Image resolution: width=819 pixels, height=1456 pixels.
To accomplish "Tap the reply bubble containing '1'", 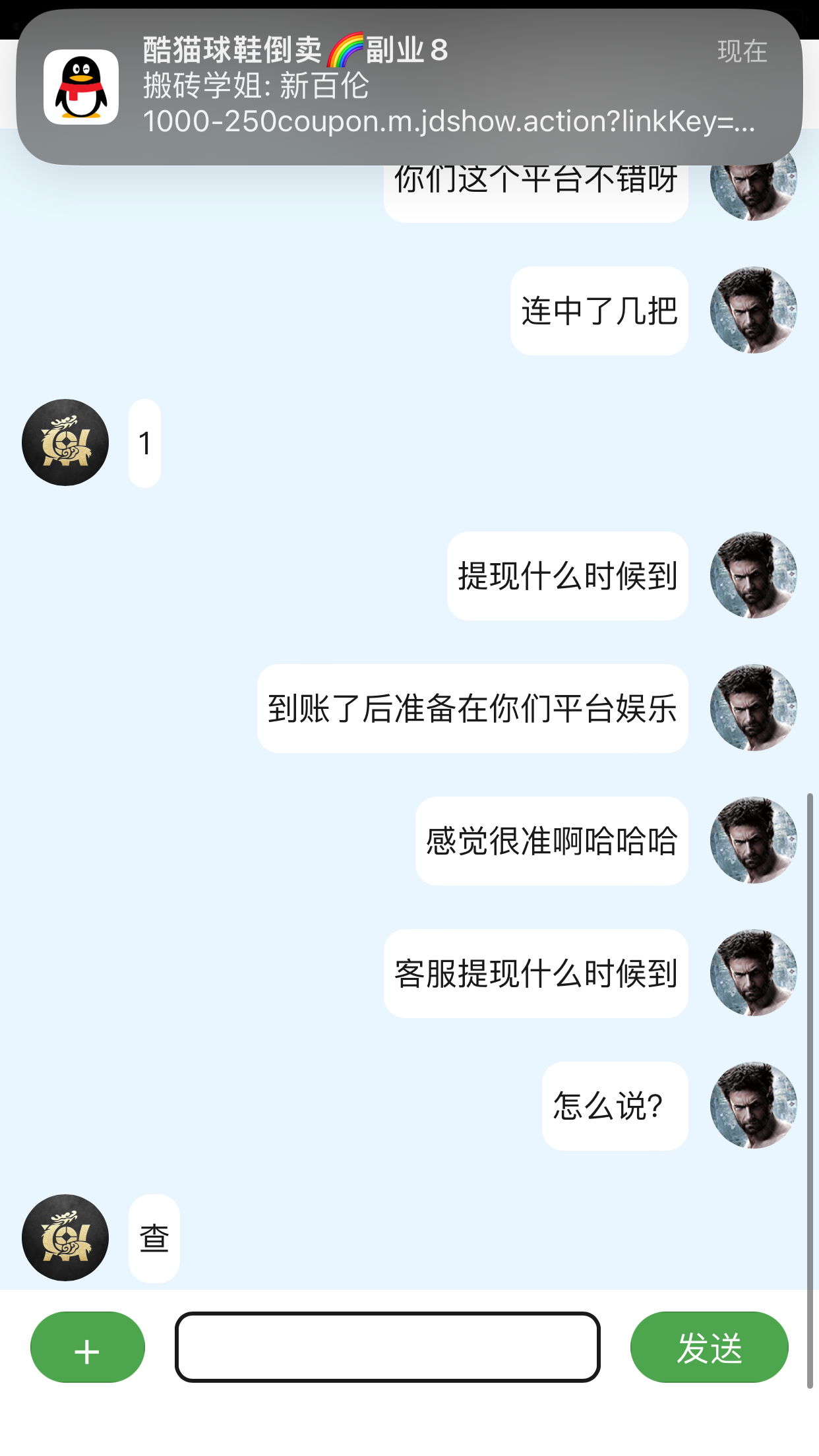I will click(146, 442).
